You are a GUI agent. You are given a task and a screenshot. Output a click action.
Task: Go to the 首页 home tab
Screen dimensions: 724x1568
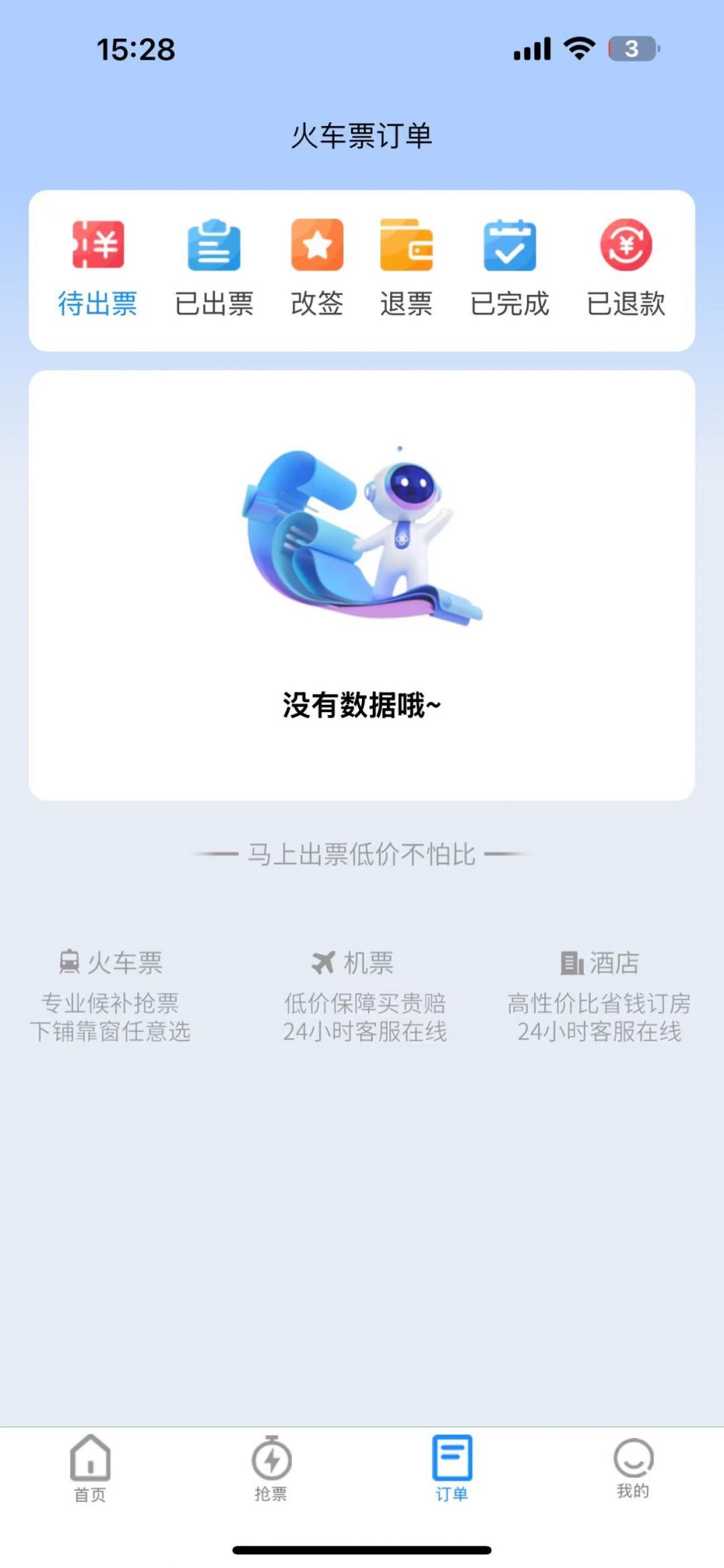click(90, 1467)
